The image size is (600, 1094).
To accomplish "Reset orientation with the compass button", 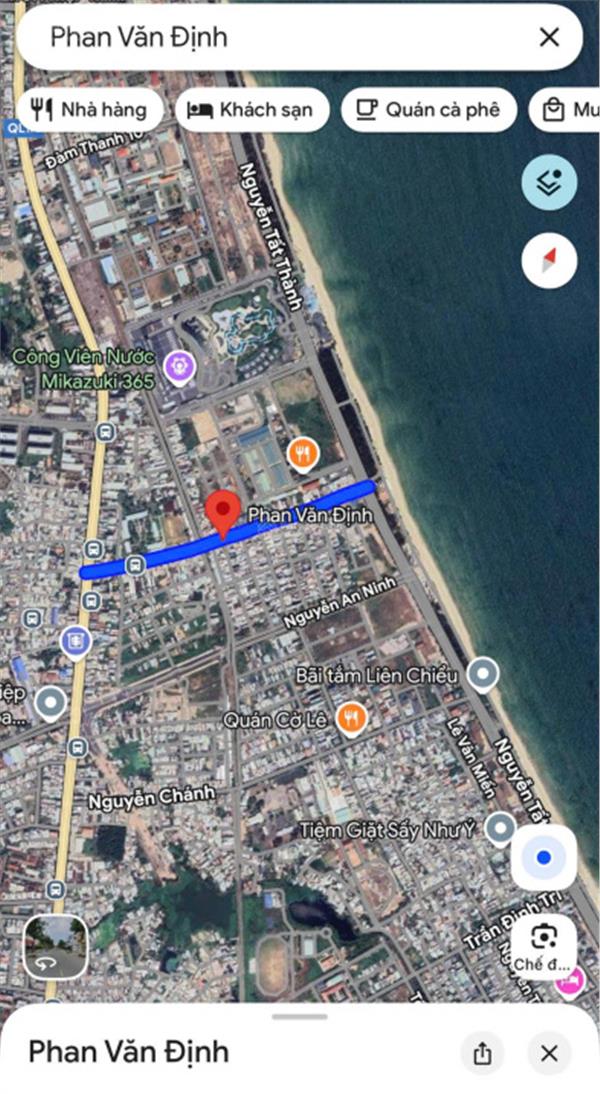I will tap(549, 261).
